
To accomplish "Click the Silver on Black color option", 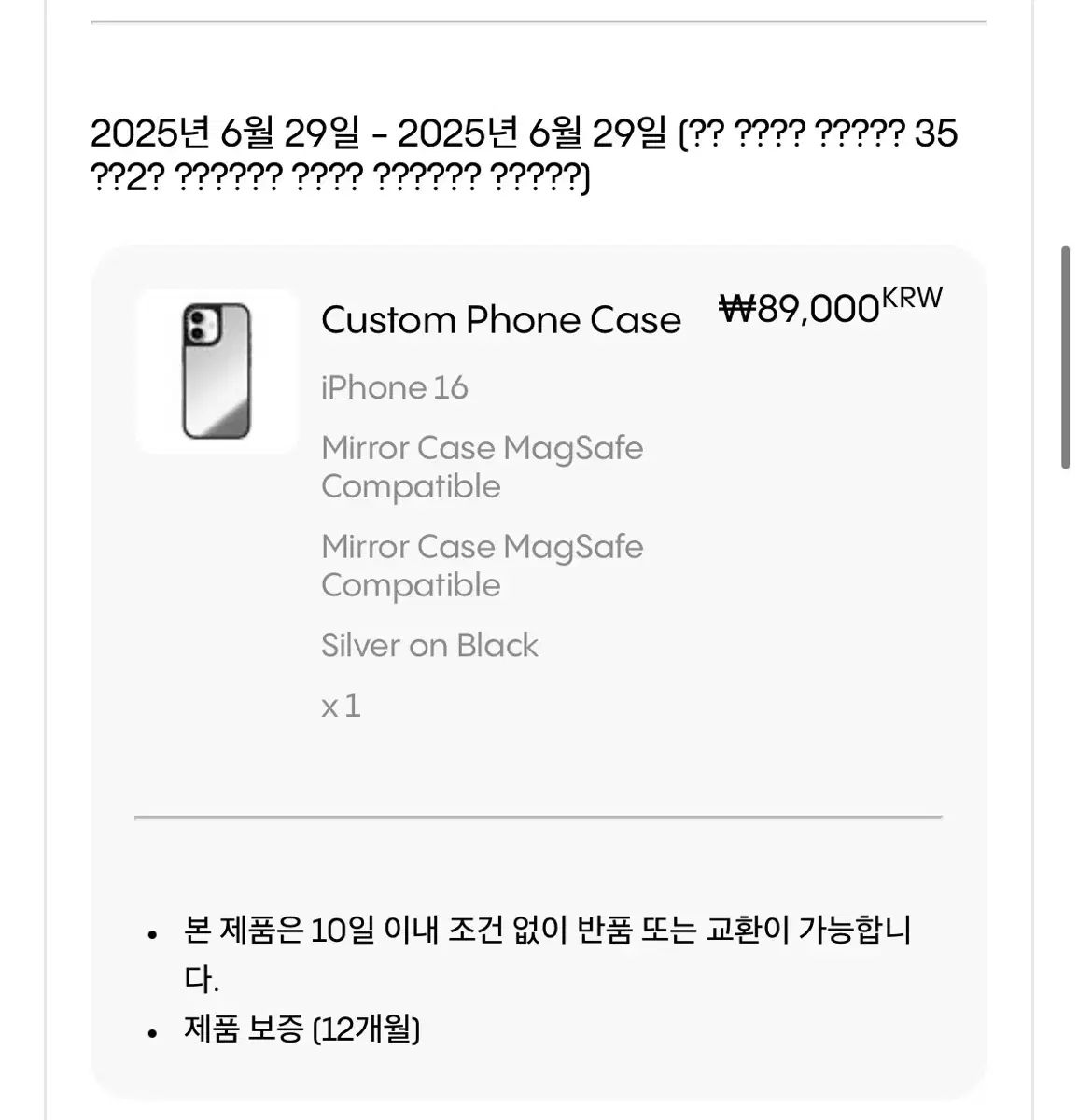I will 428,644.
